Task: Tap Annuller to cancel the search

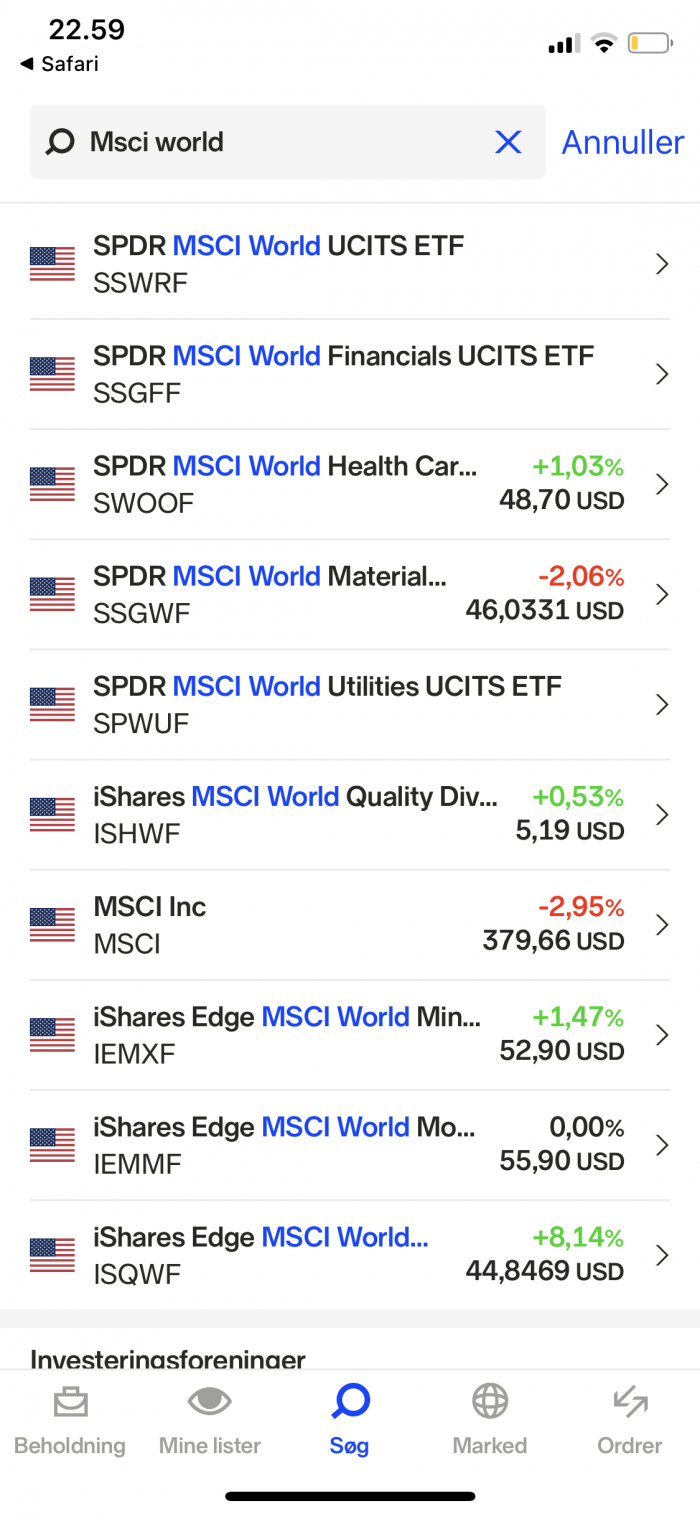Action: [623, 142]
